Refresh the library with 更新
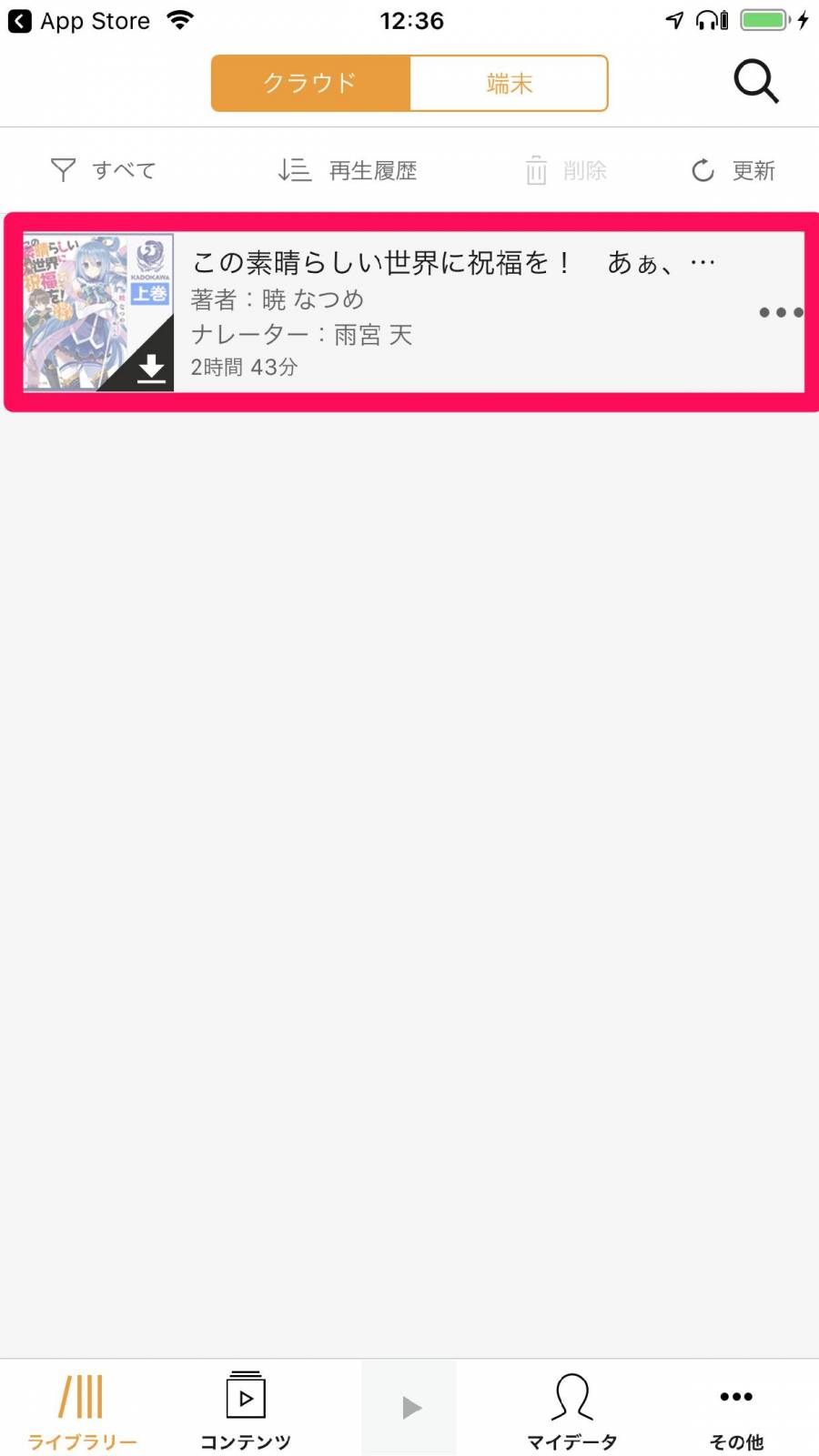Image resolution: width=819 pixels, height=1456 pixels. [x=733, y=170]
